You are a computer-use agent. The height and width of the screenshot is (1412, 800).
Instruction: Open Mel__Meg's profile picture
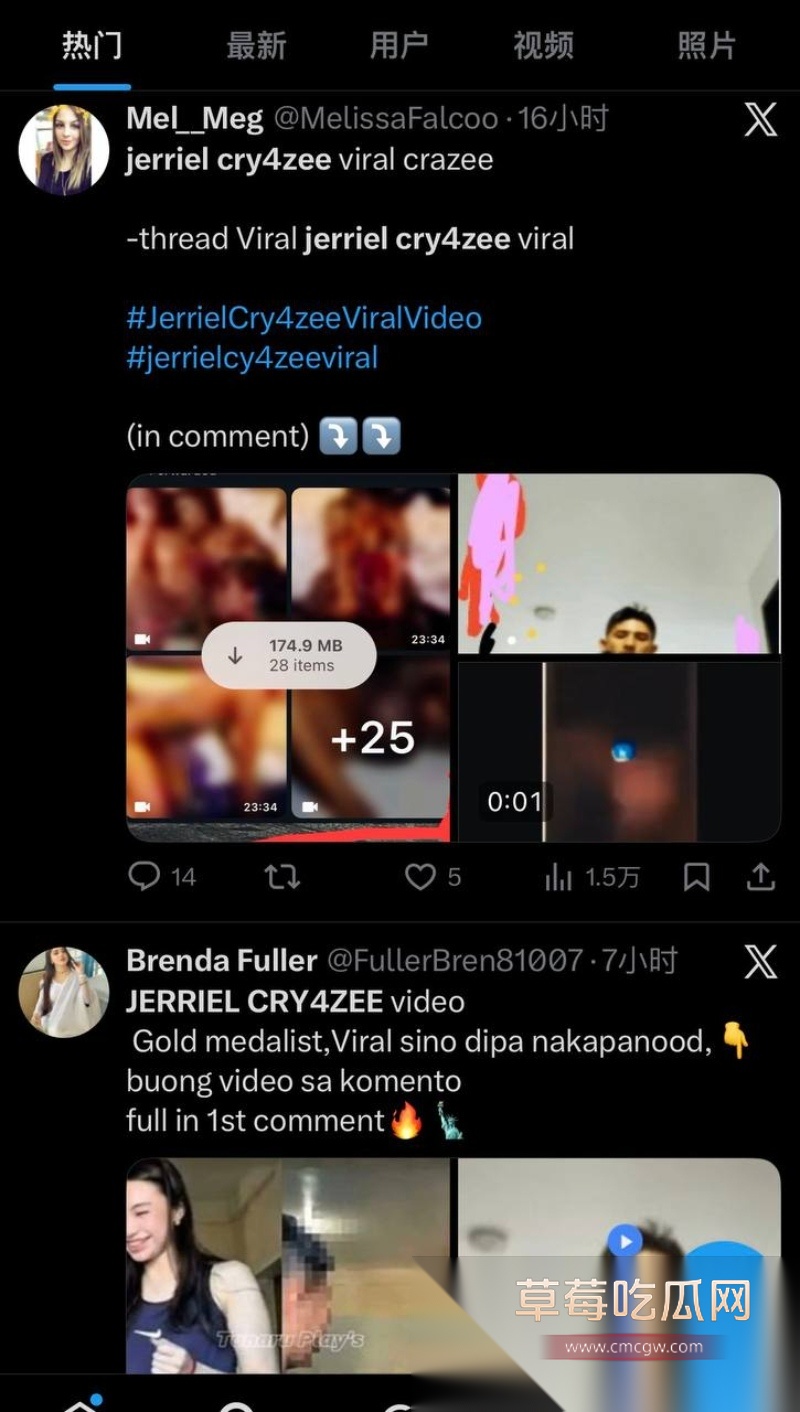point(64,150)
